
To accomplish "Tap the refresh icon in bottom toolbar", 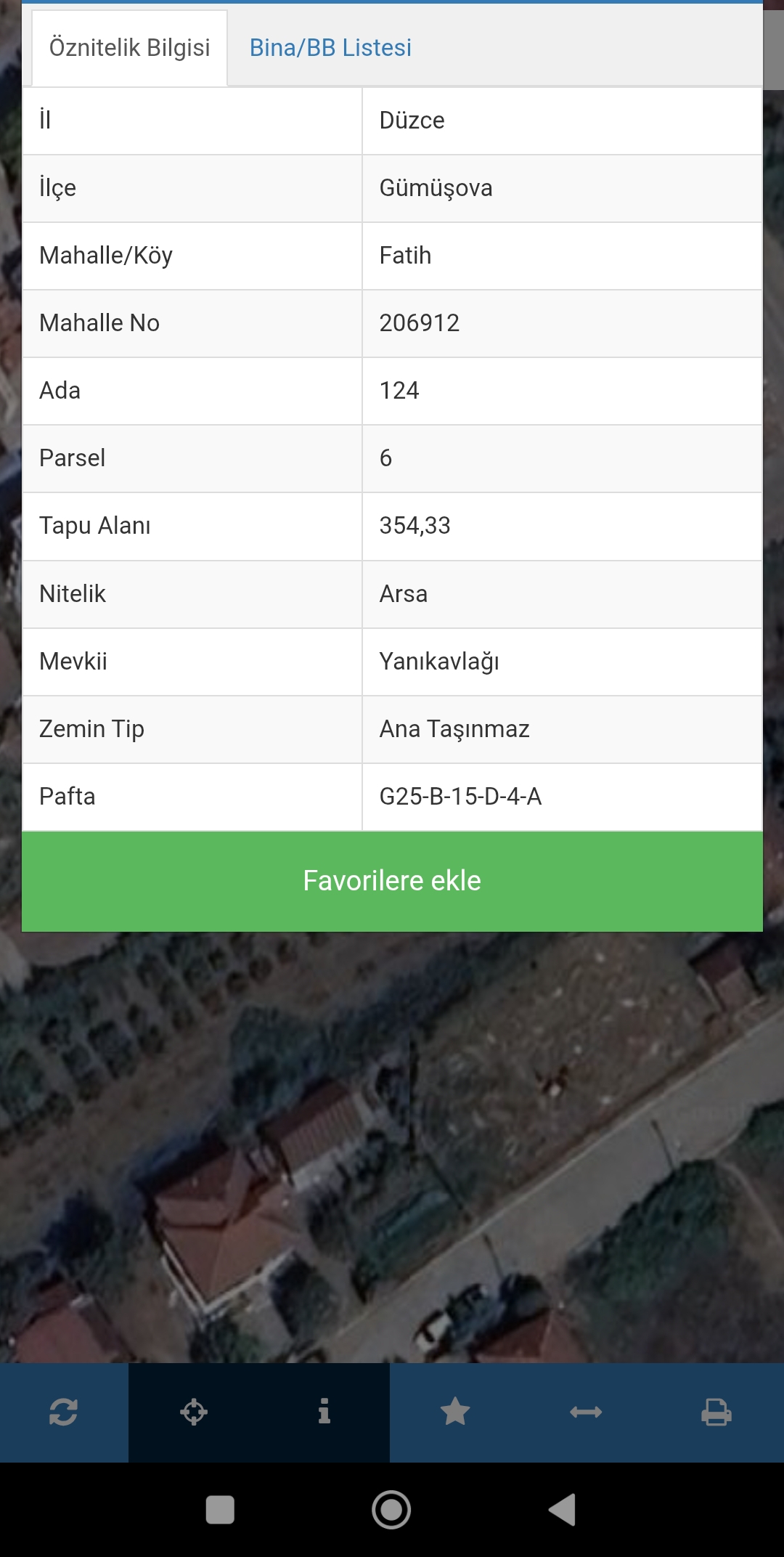I will (63, 1412).
